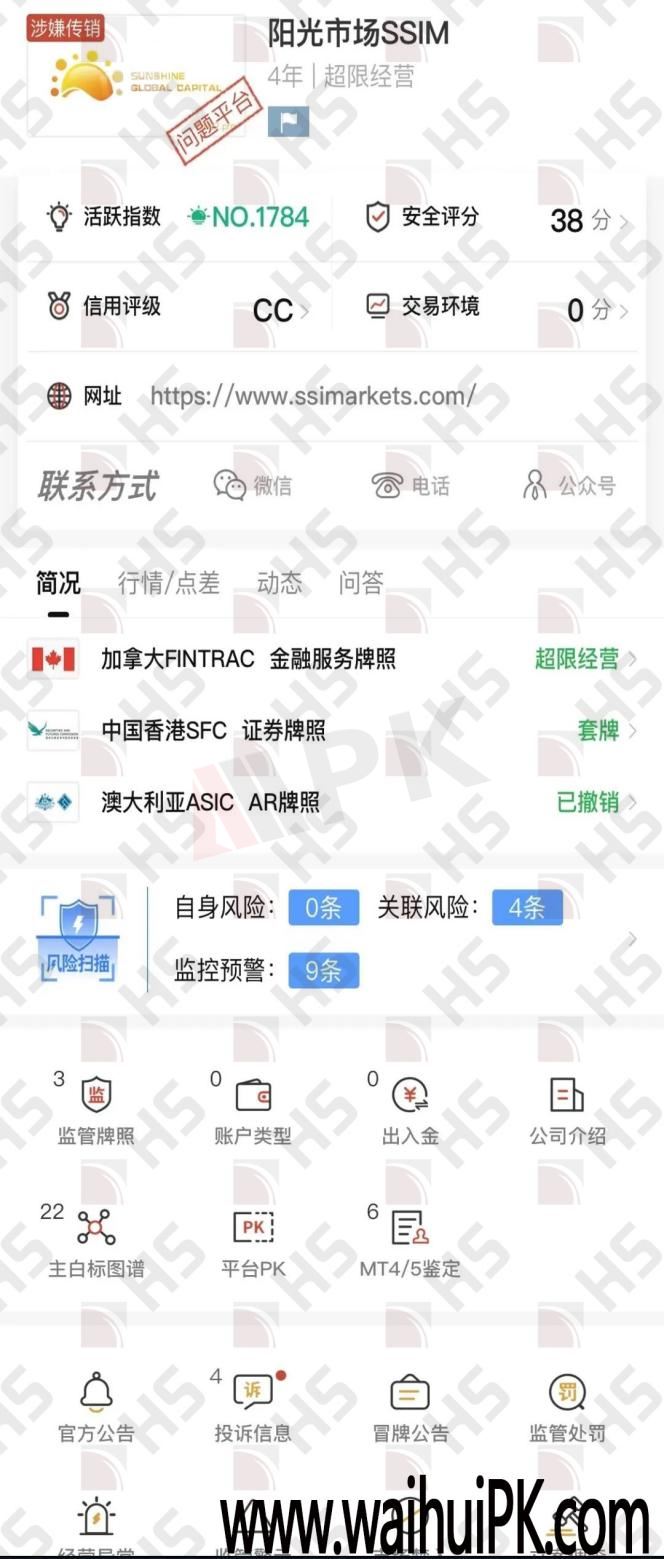Open 监管处罚 penalties
The image size is (664, 1559).
click(567, 1407)
